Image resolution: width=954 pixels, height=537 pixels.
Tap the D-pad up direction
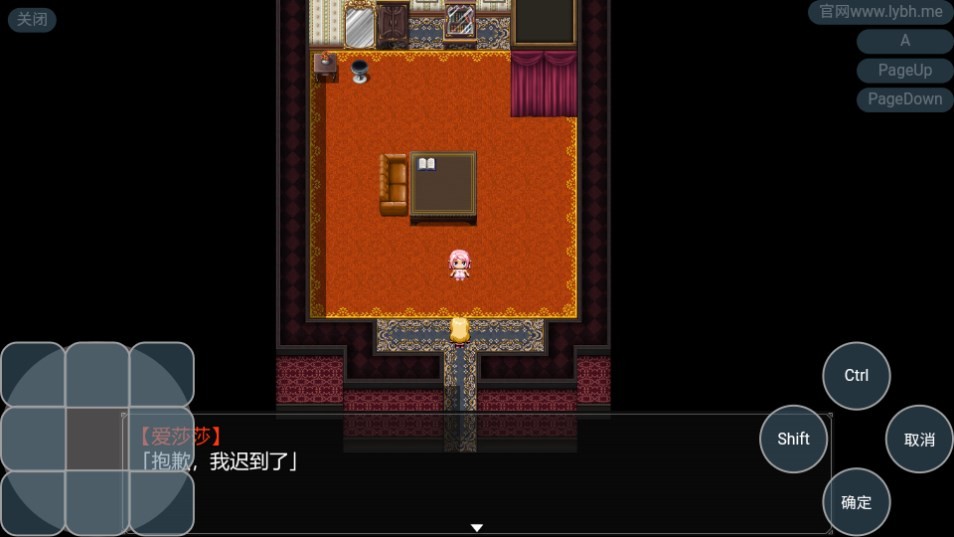click(97, 375)
